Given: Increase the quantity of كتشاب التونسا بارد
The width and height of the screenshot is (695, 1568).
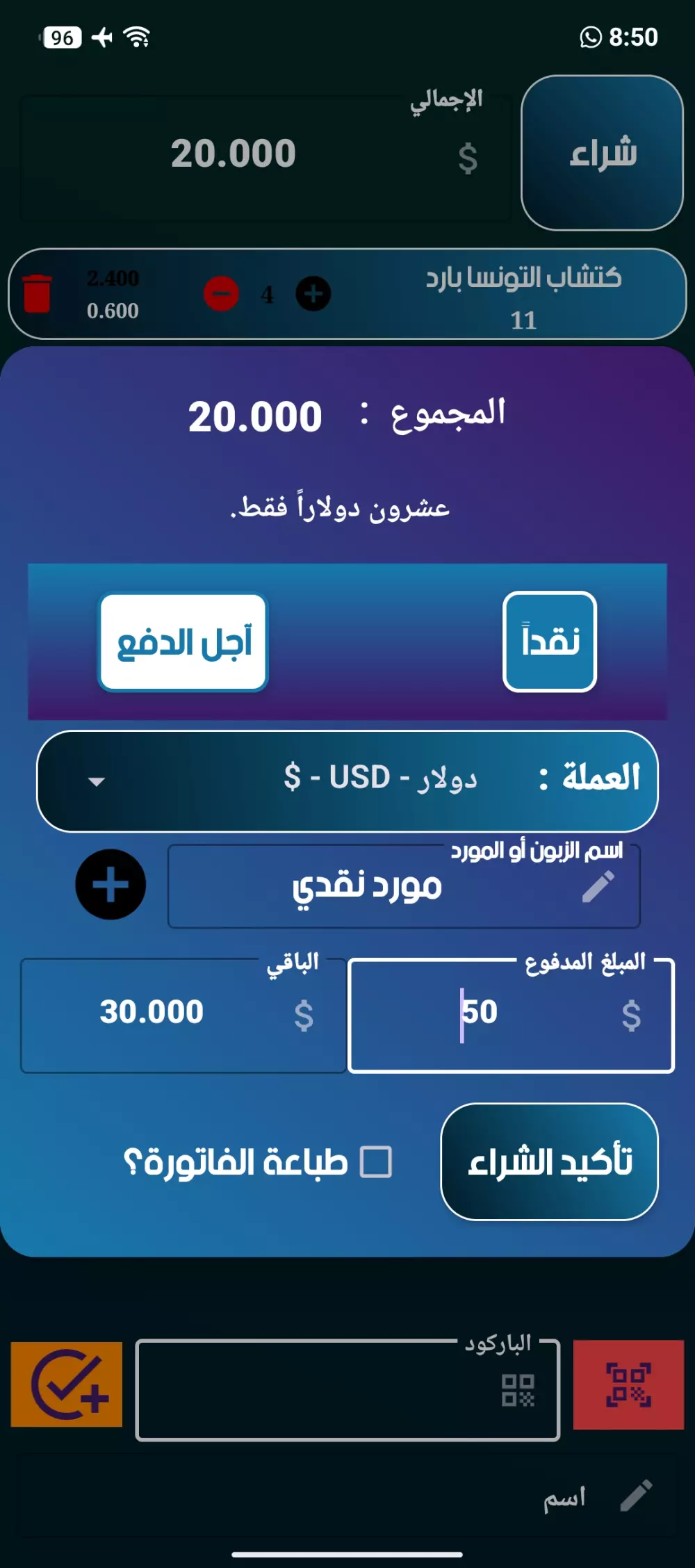Looking at the screenshot, I should (x=313, y=294).
